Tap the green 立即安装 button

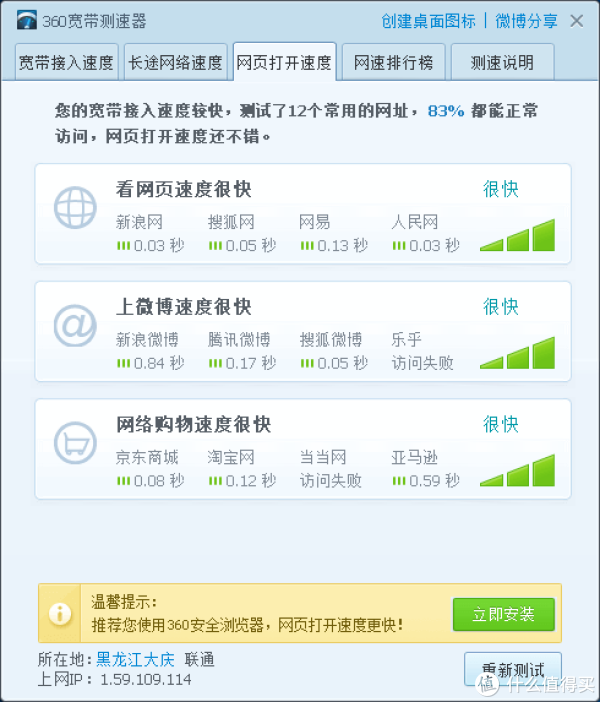(x=501, y=614)
